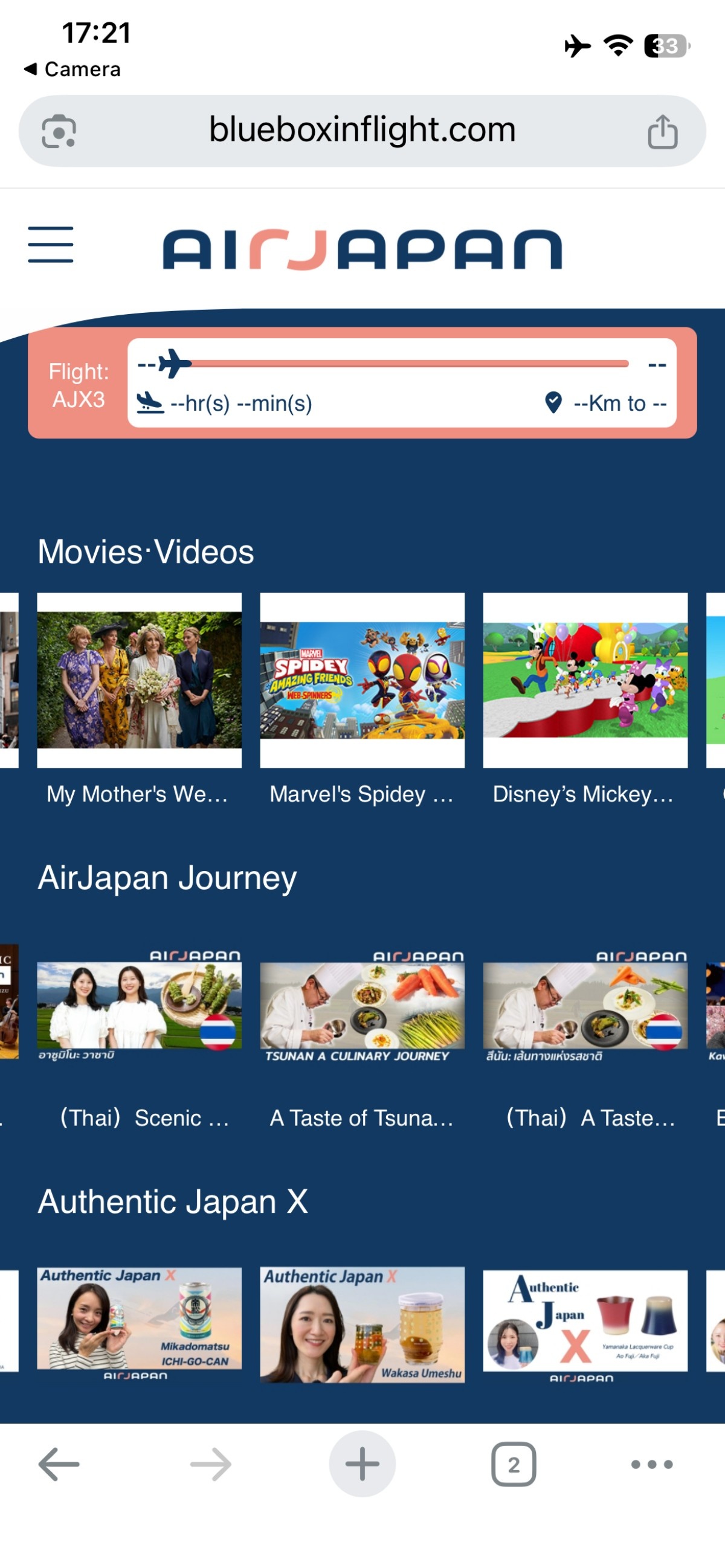Open the browser's more options menu
This screenshot has height=1568, width=725.
coord(651,1464)
